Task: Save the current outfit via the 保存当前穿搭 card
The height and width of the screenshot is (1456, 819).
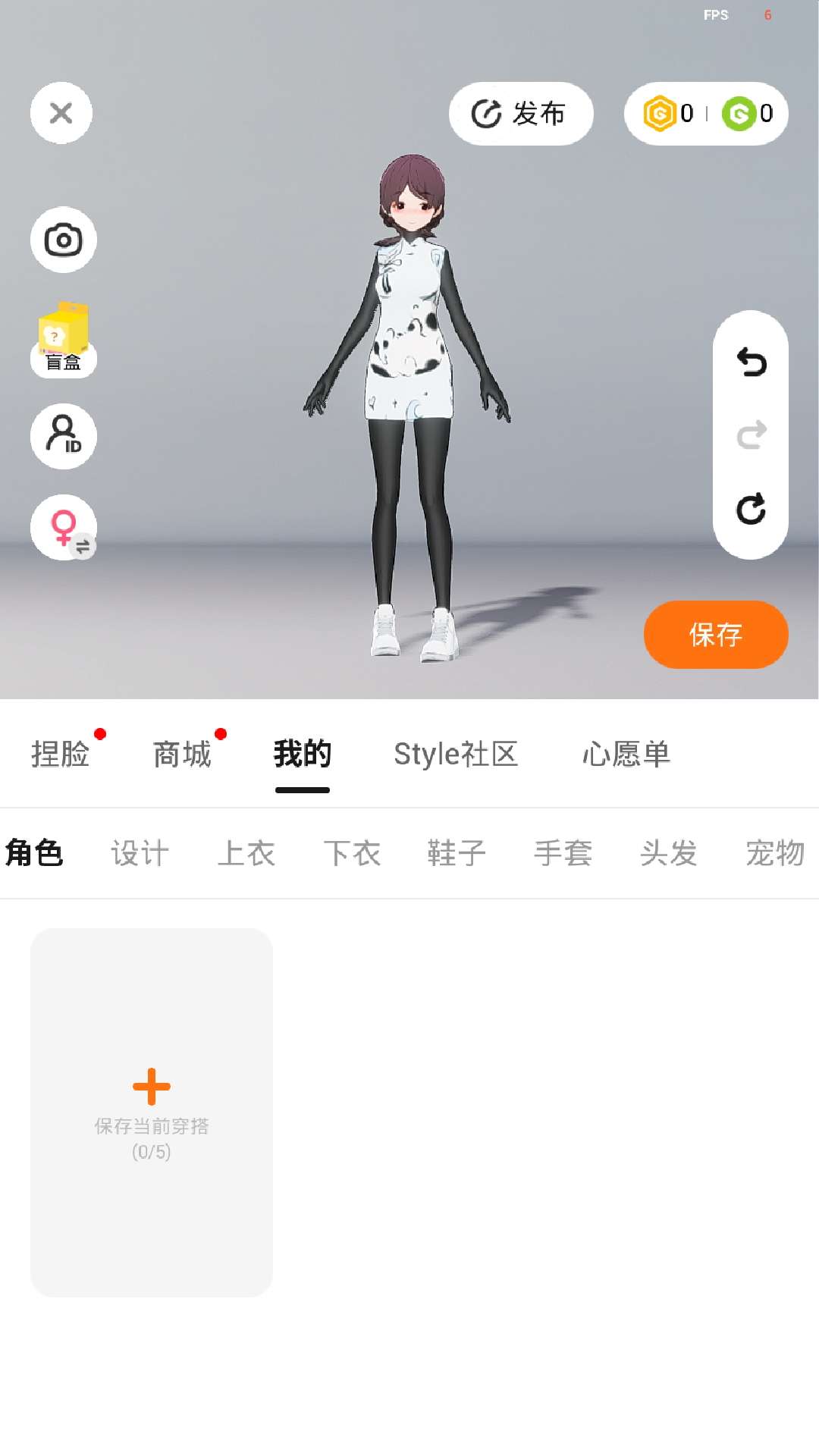Action: pos(152,1112)
